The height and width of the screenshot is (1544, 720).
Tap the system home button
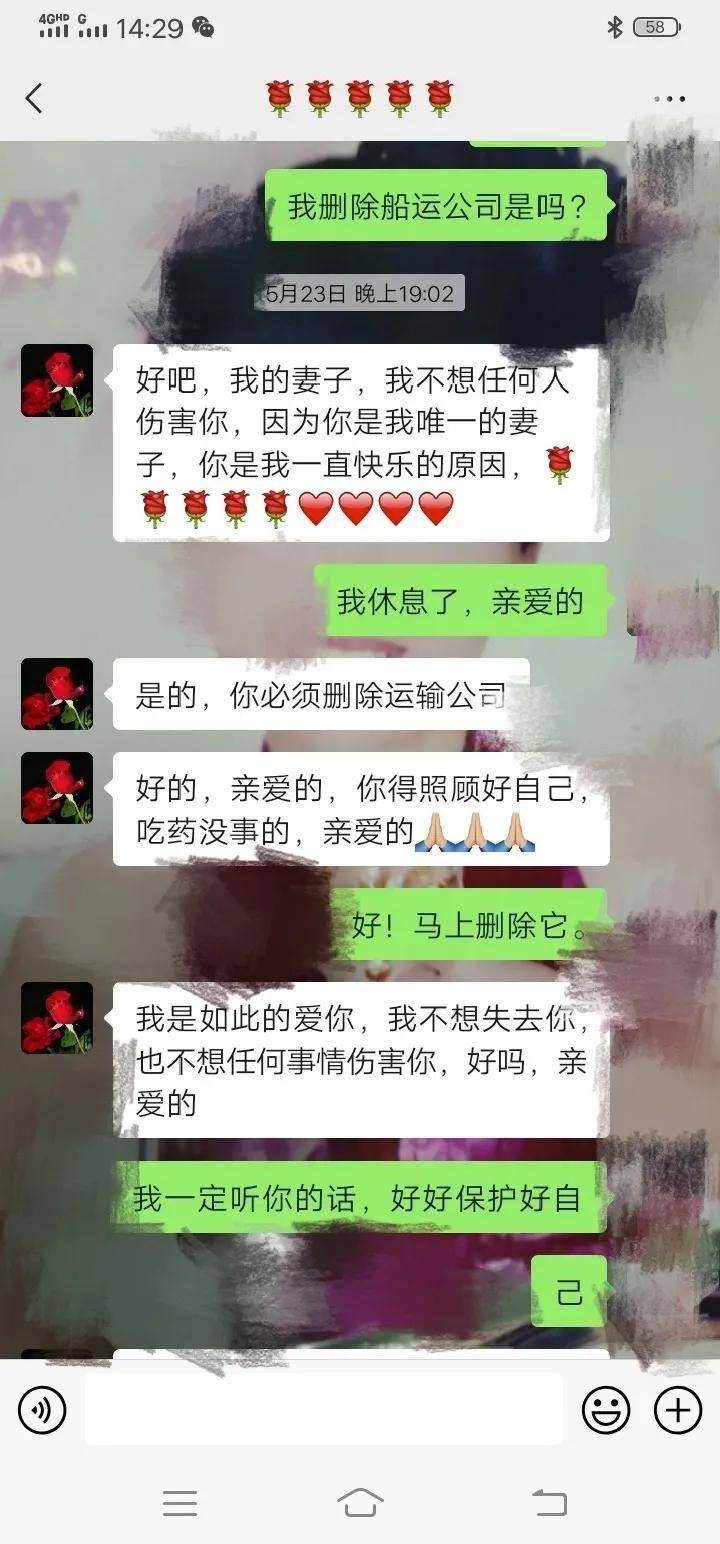pos(360,1502)
